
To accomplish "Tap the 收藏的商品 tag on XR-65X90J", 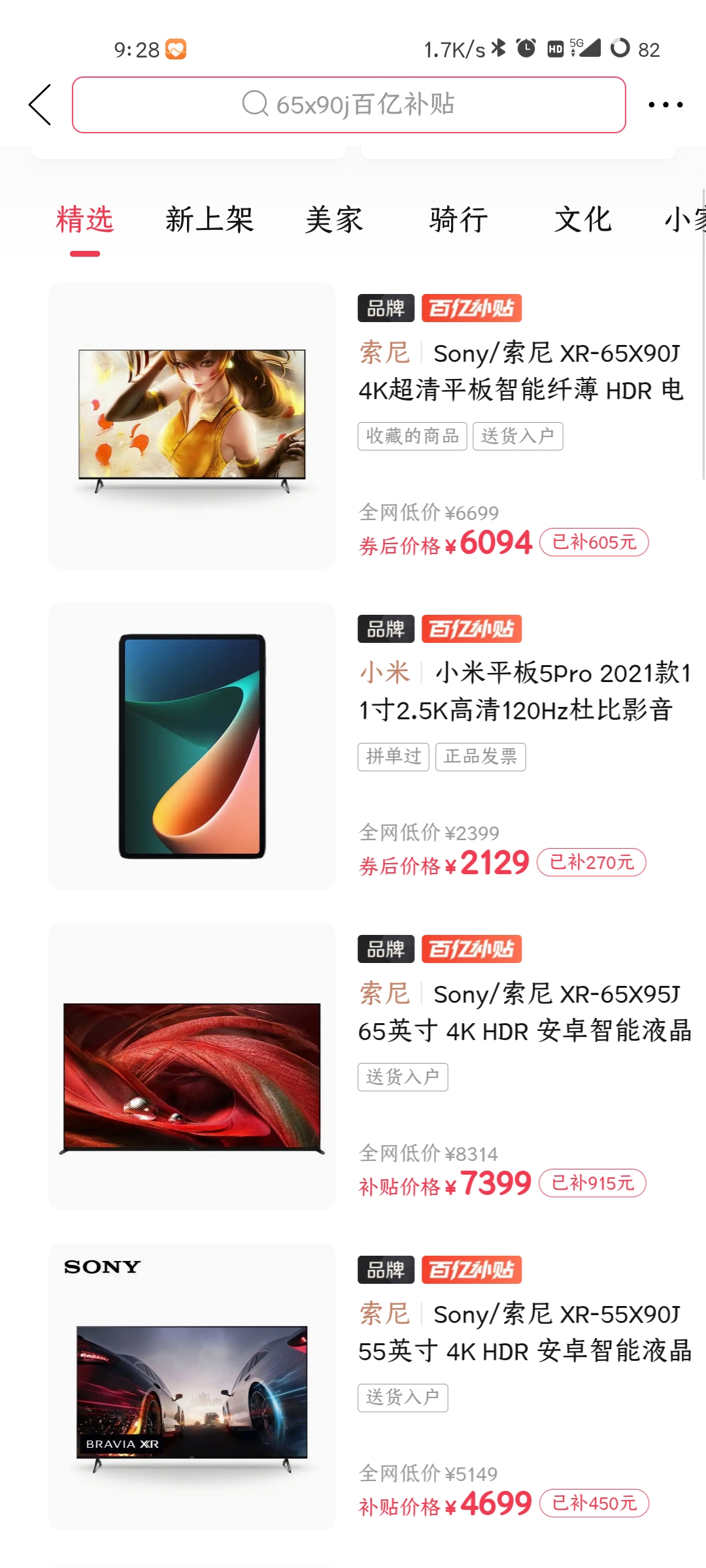I will 412,436.
